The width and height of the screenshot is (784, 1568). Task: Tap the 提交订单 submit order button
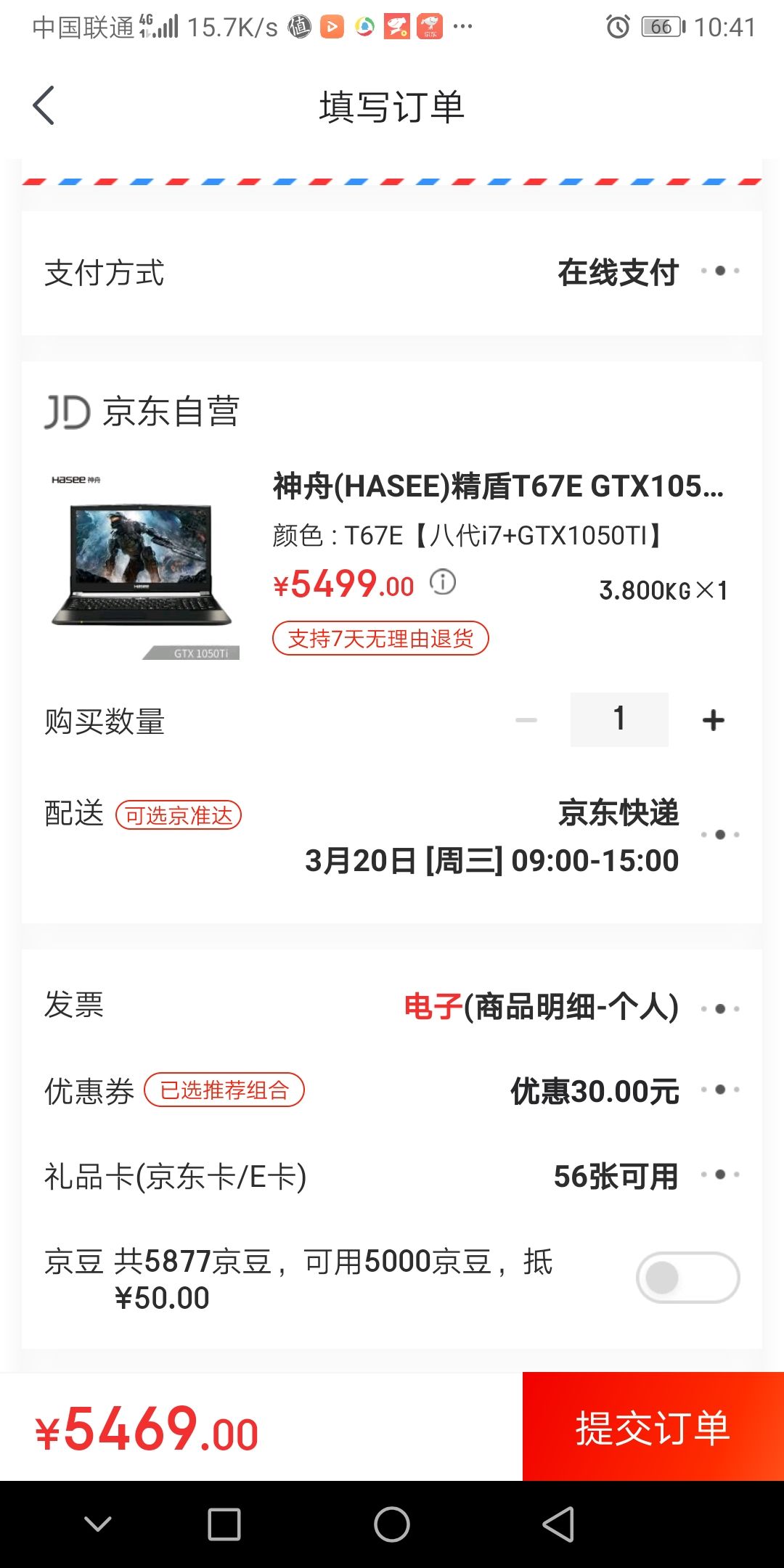652,1429
